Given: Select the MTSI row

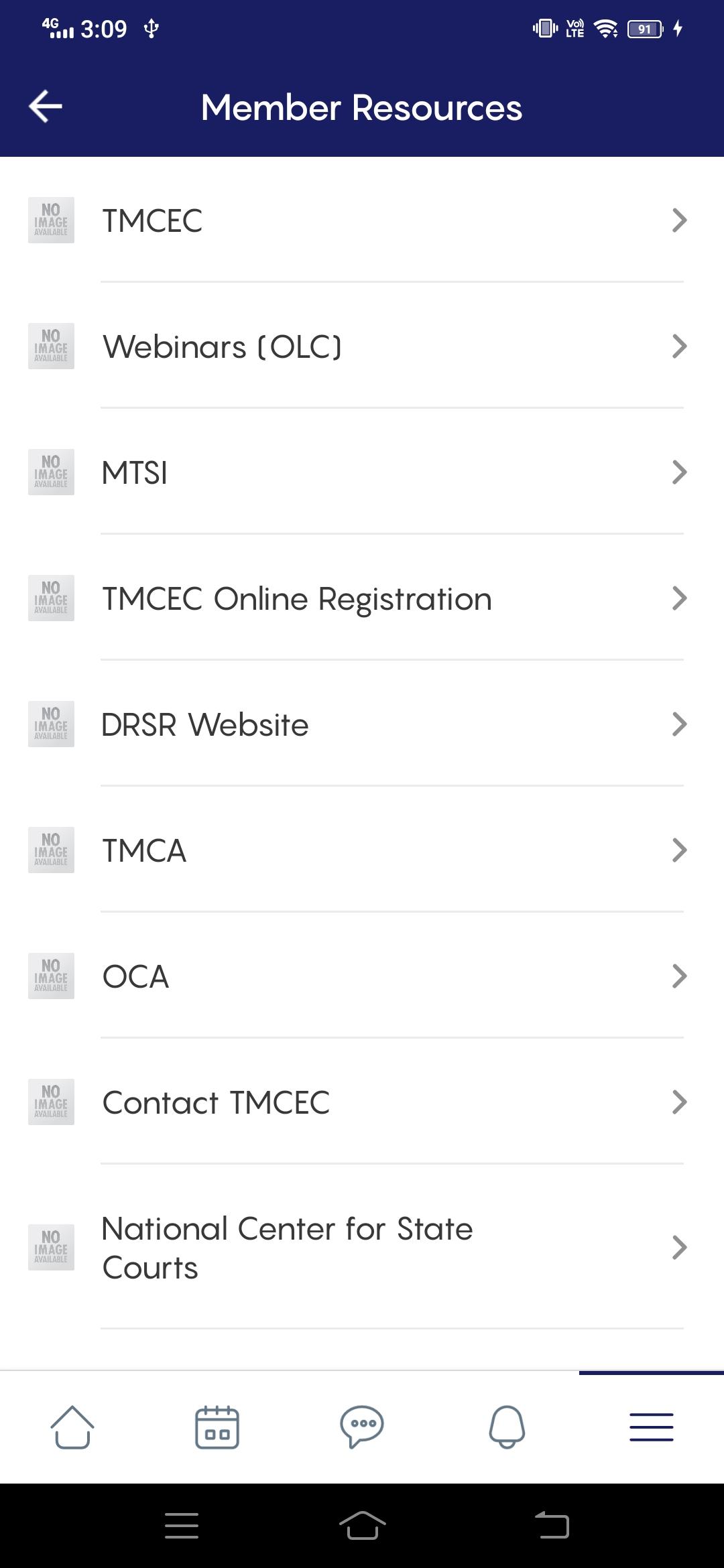Looking at the screenshot, I should [x=362, y=472].
